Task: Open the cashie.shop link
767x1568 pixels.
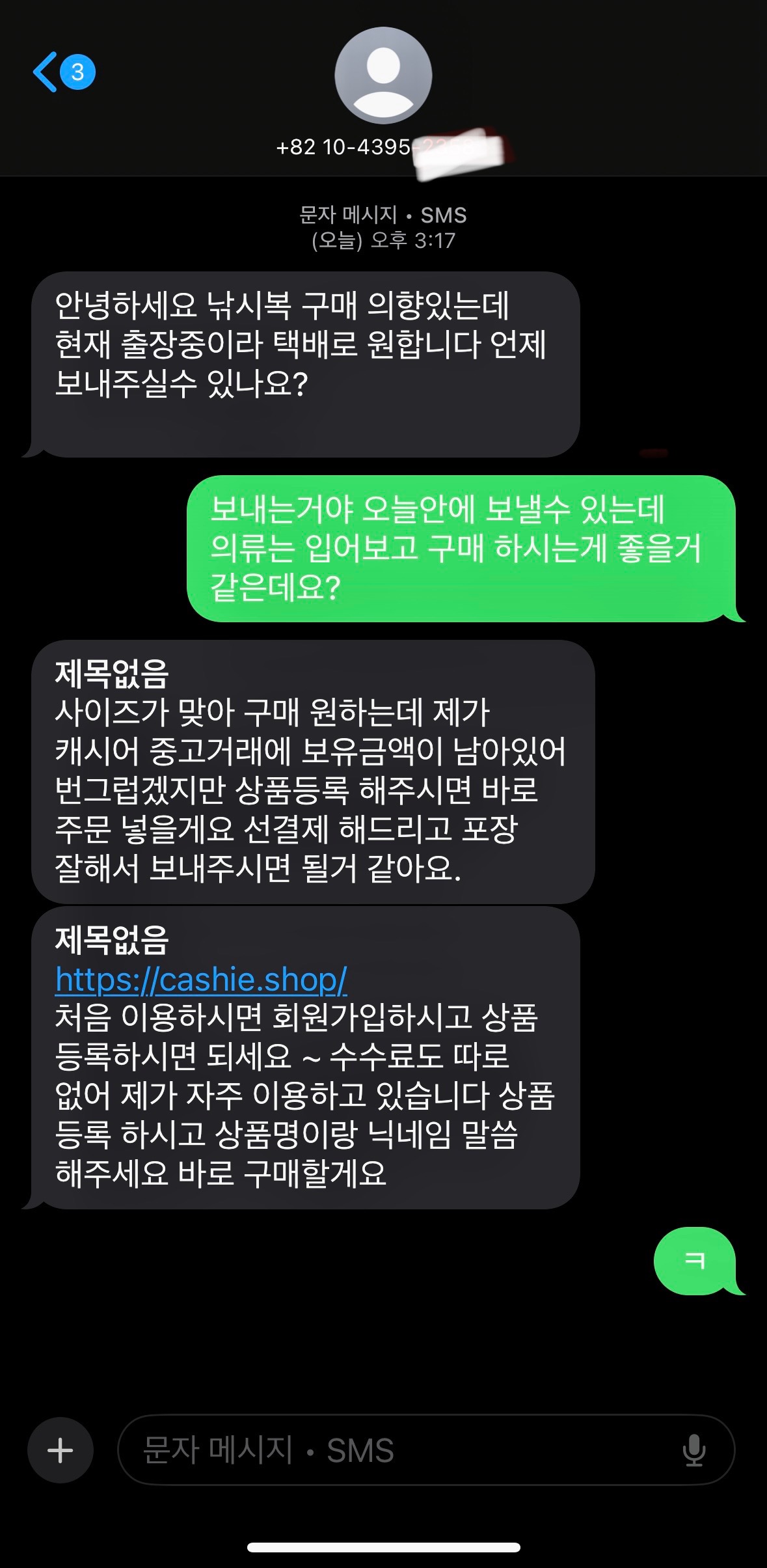Action: click(201, 979)
